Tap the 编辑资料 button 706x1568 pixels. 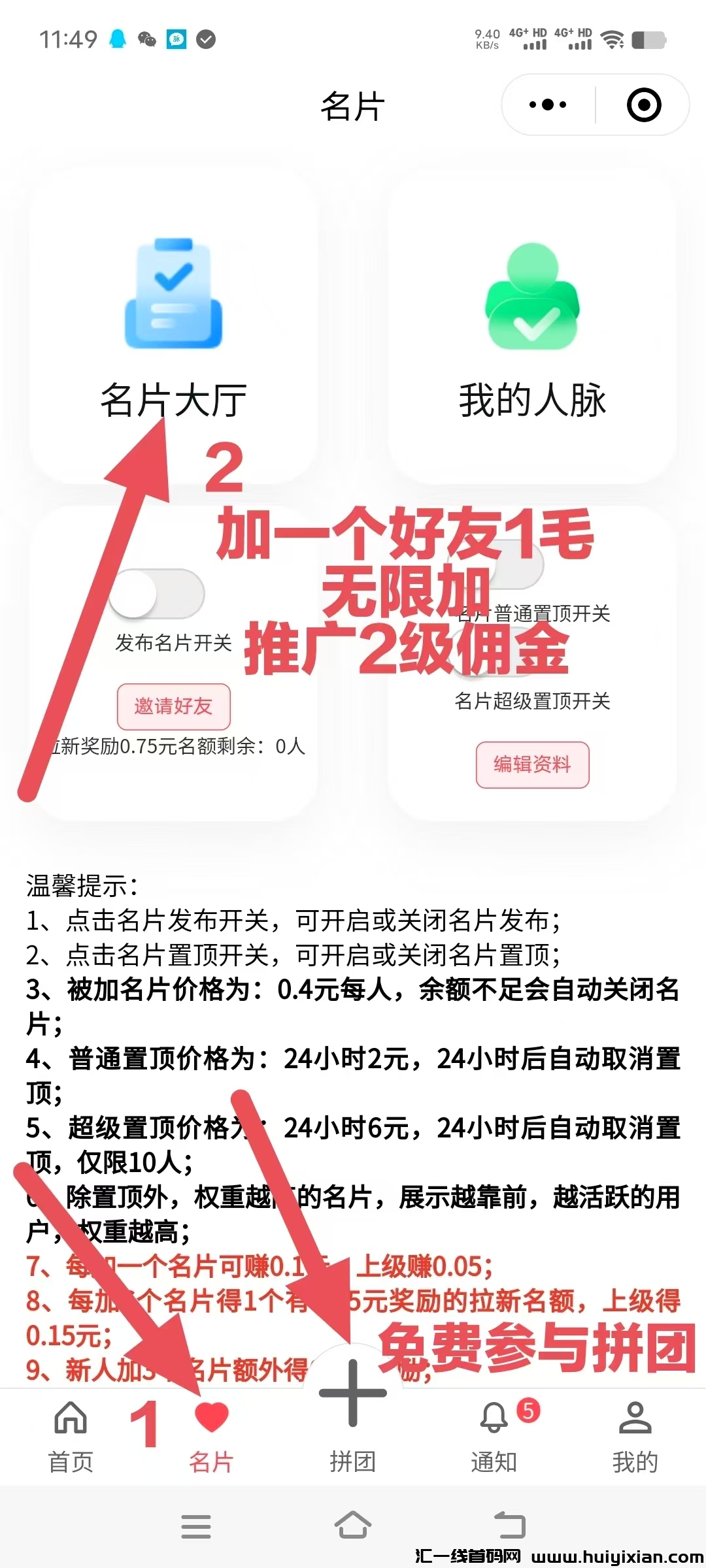pyautogui.click(x=532, y=764)
